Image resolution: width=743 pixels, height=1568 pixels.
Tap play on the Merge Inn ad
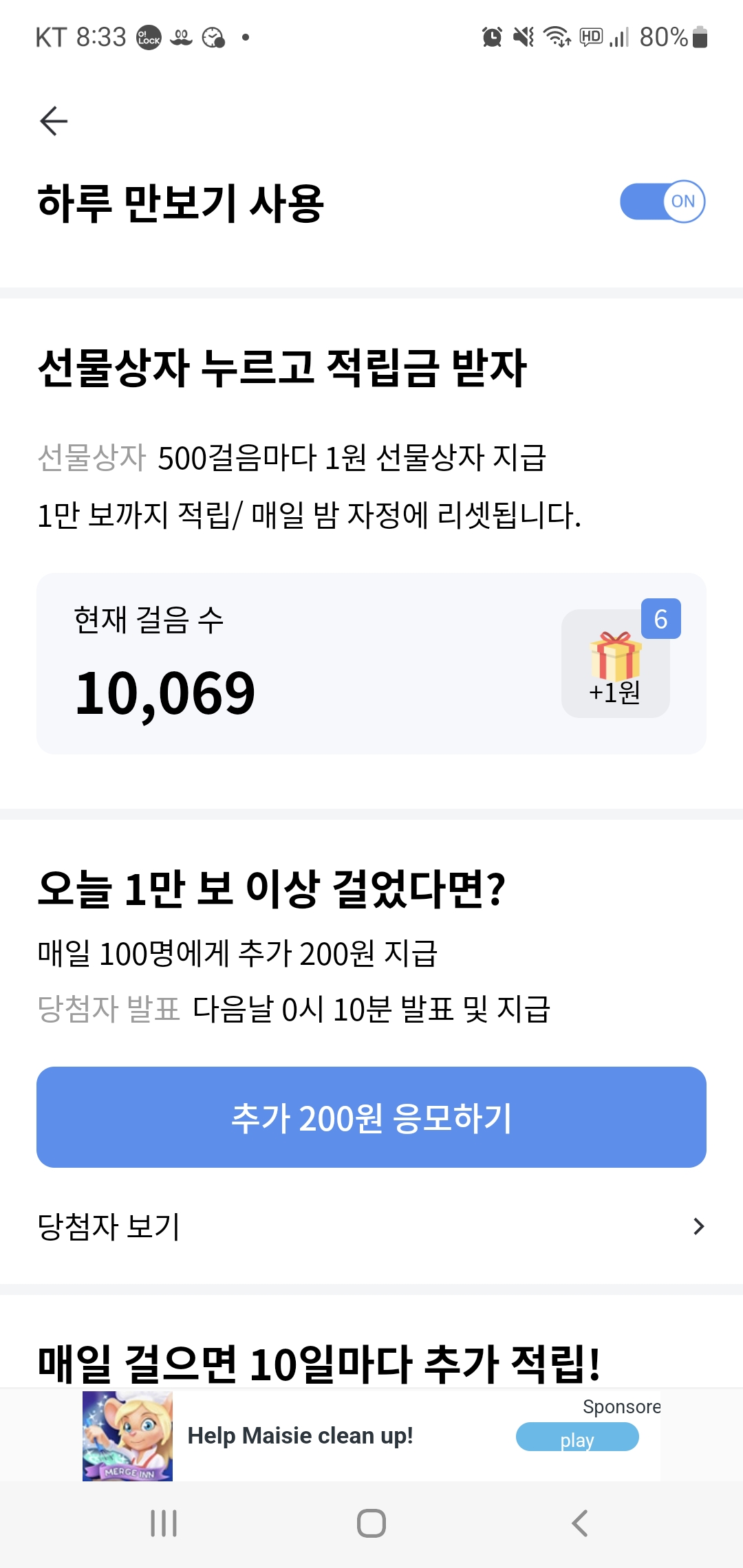(577, 1439)
